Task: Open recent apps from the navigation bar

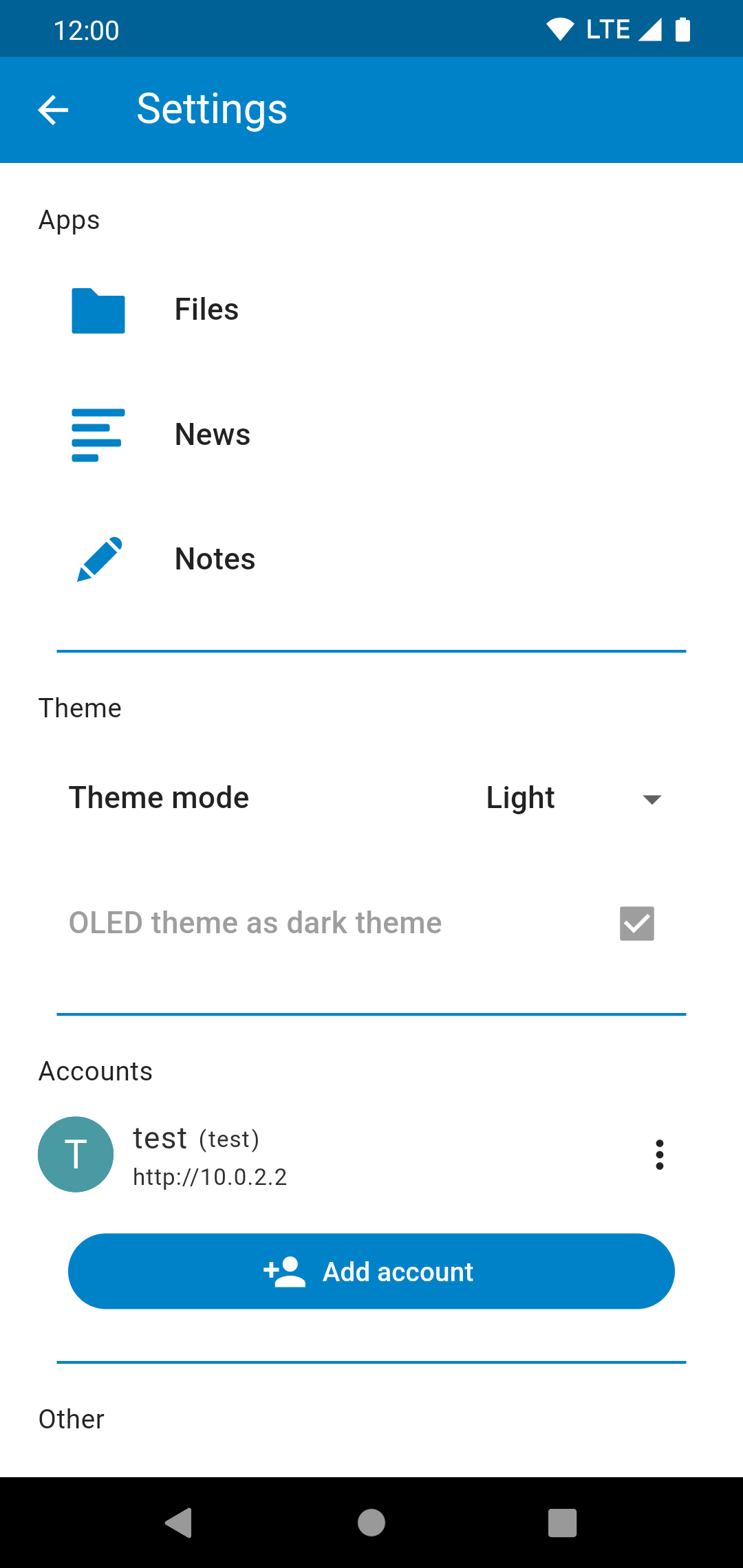Action: [562, 1523]
